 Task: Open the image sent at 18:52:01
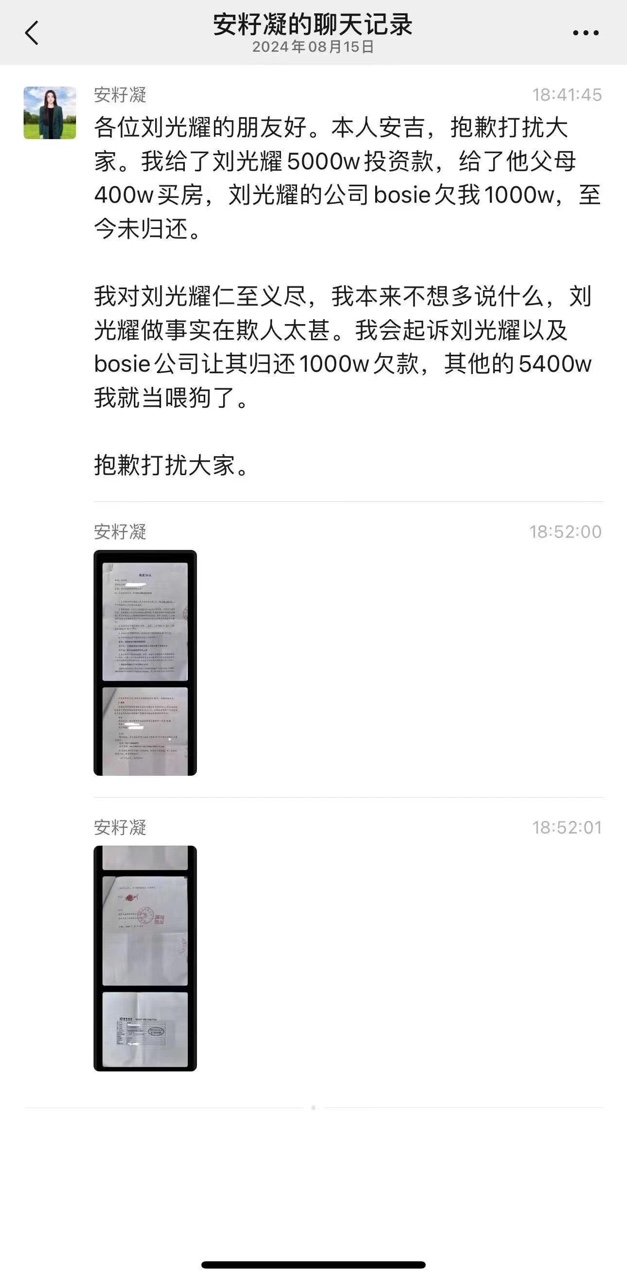pyautogui.click(x=145, y=958)
